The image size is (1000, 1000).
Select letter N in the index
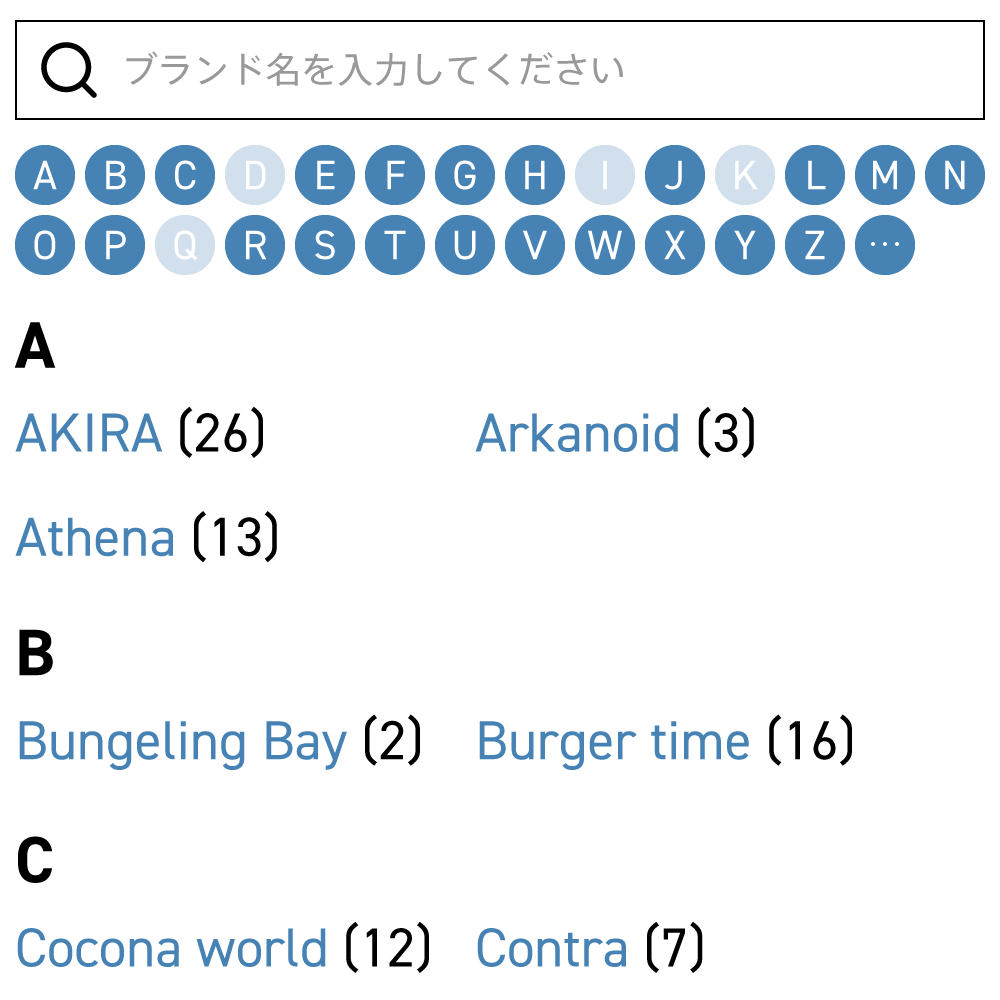[x=955, y=176]
